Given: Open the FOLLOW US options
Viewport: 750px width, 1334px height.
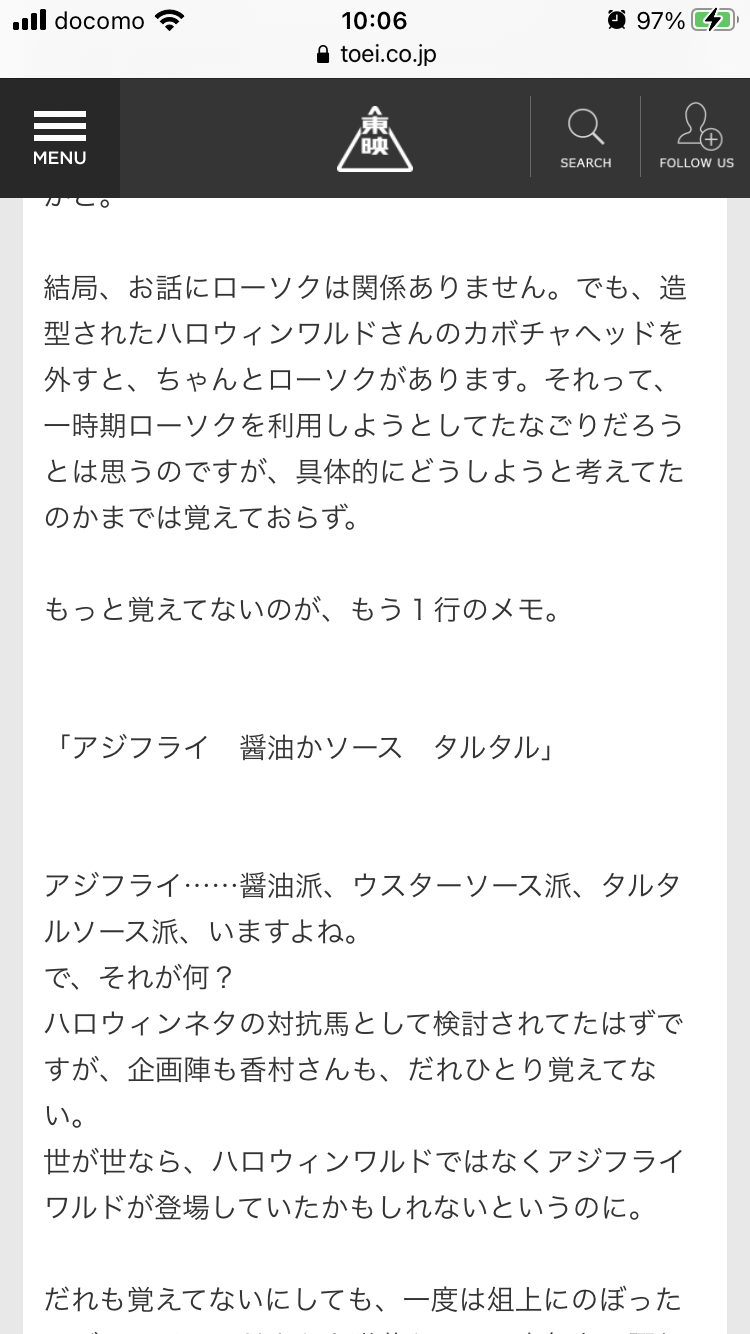Looking at the screenshot, I should click(696, 138).
